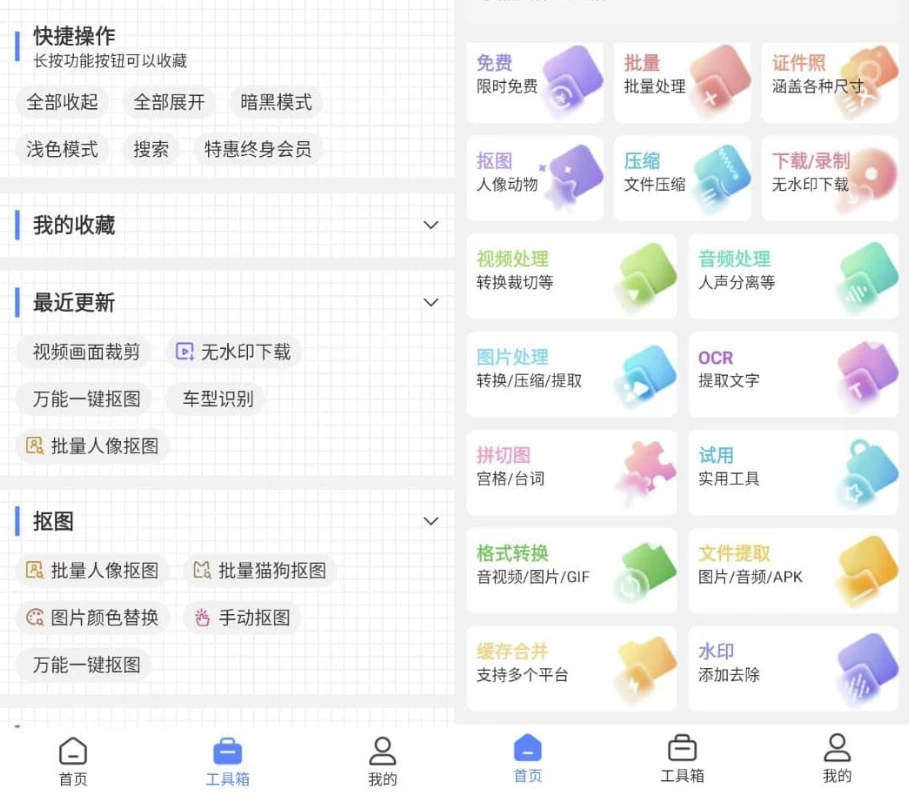This screenshot has height=794, width=909.
Task: Open the 证件照 card
Action: click(829, 82)
